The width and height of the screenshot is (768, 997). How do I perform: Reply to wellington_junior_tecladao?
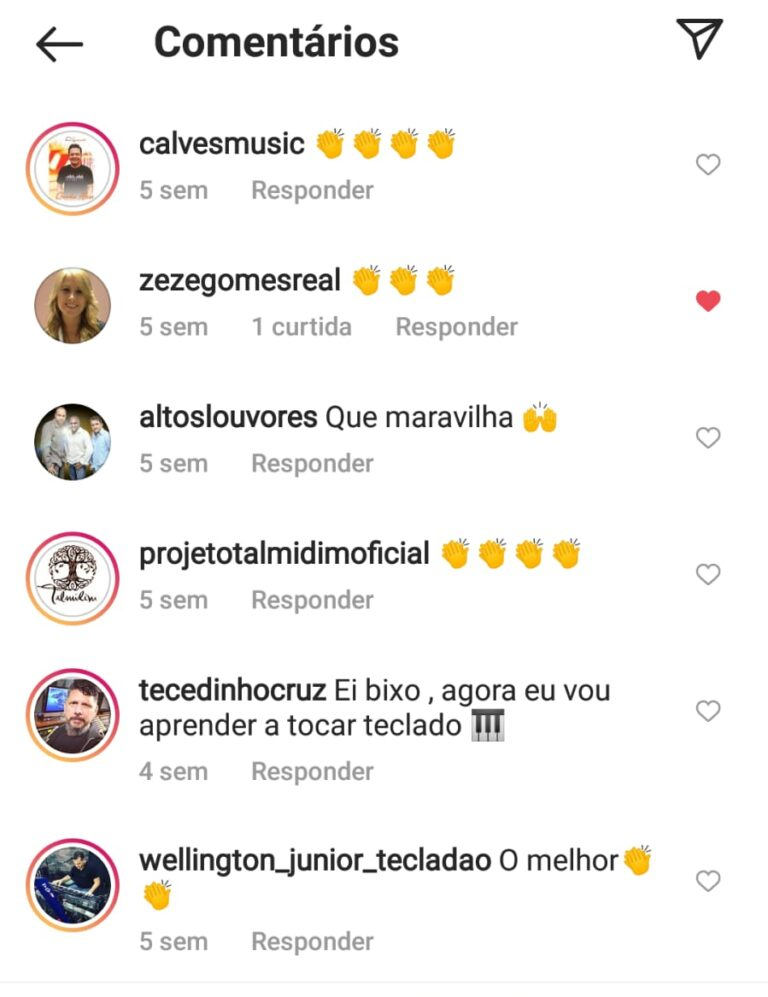[312, 942]
